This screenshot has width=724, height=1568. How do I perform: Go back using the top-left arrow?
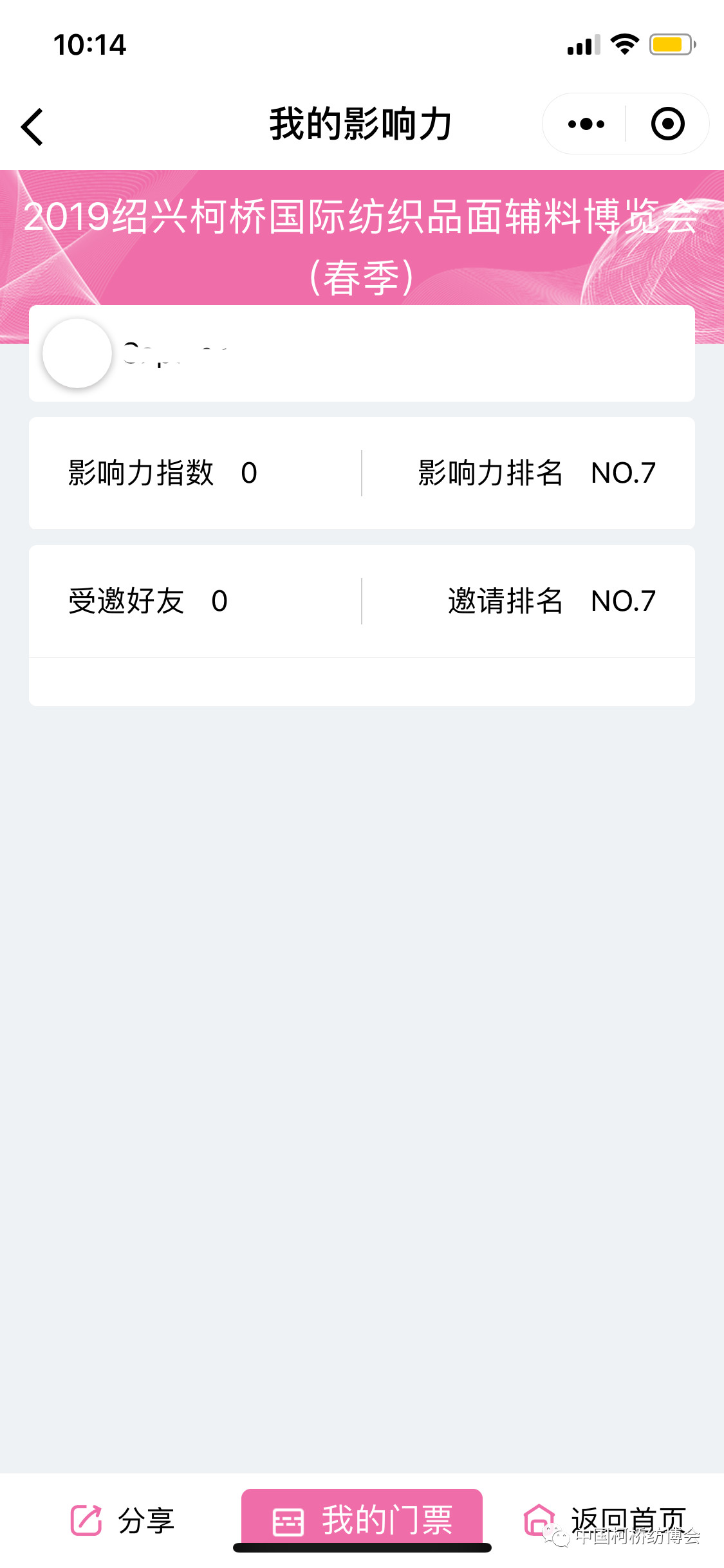[32, 126]
